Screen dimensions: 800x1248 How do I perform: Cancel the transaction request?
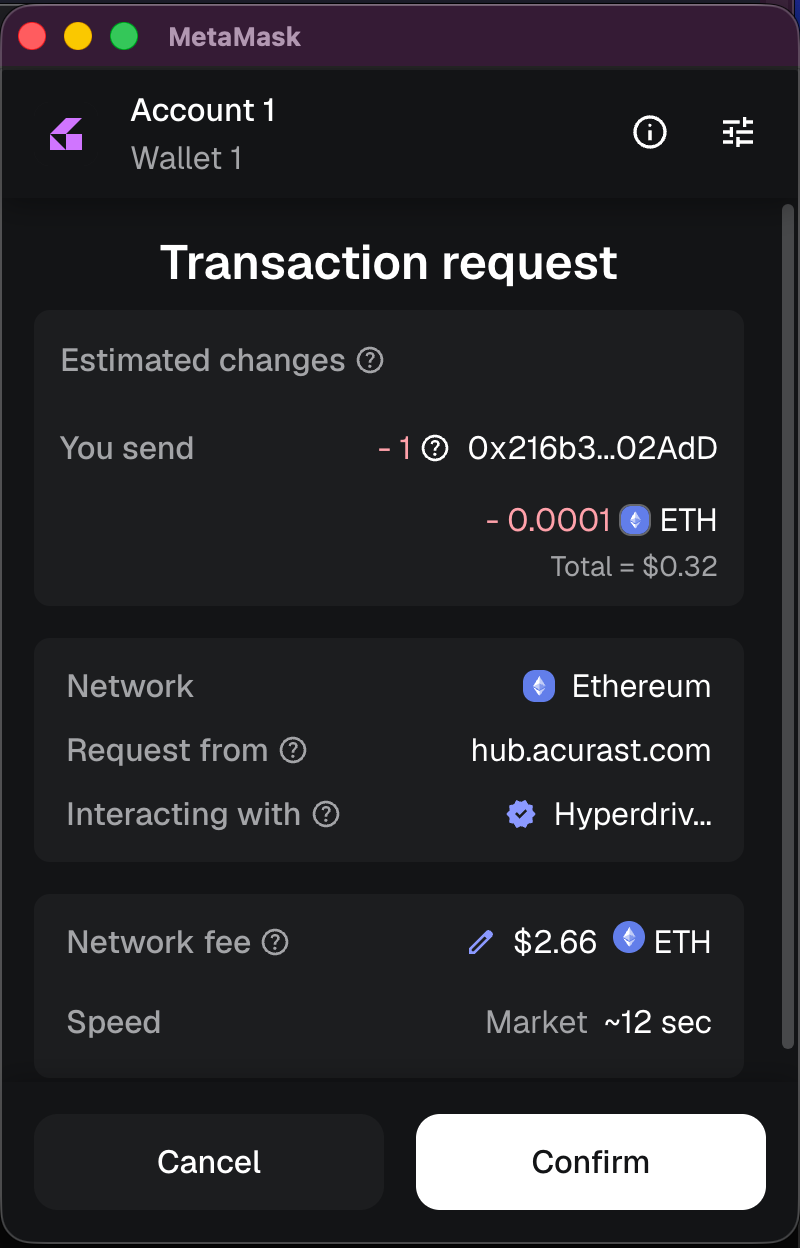coord(208,1162)
